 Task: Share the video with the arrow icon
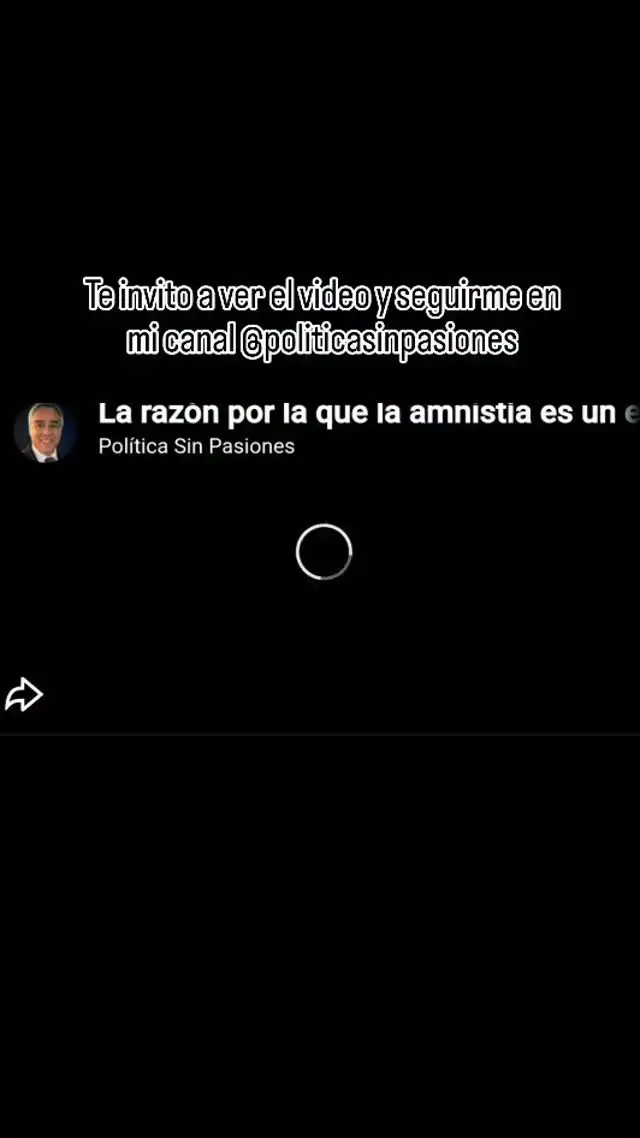[x=24, y=695]
